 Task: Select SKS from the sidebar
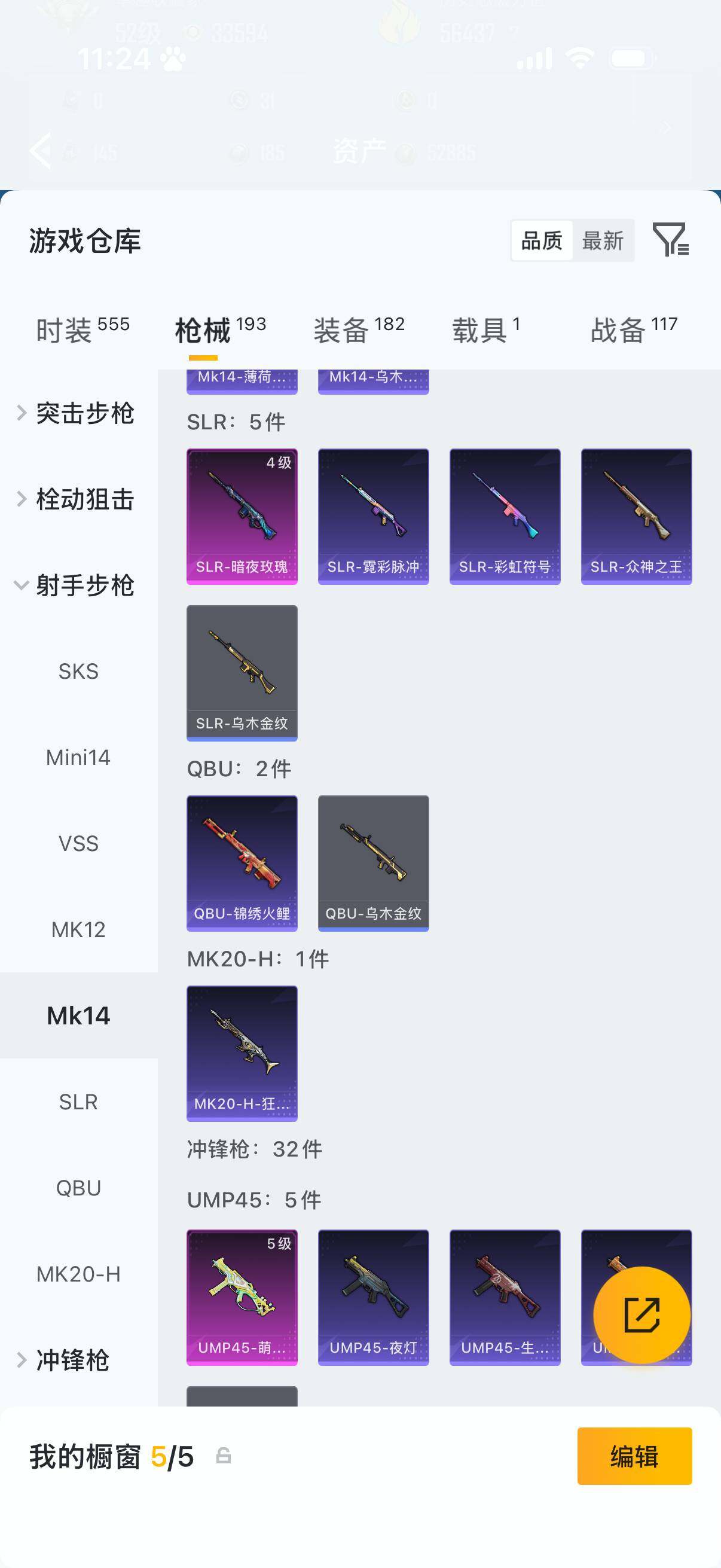point(80,672)
